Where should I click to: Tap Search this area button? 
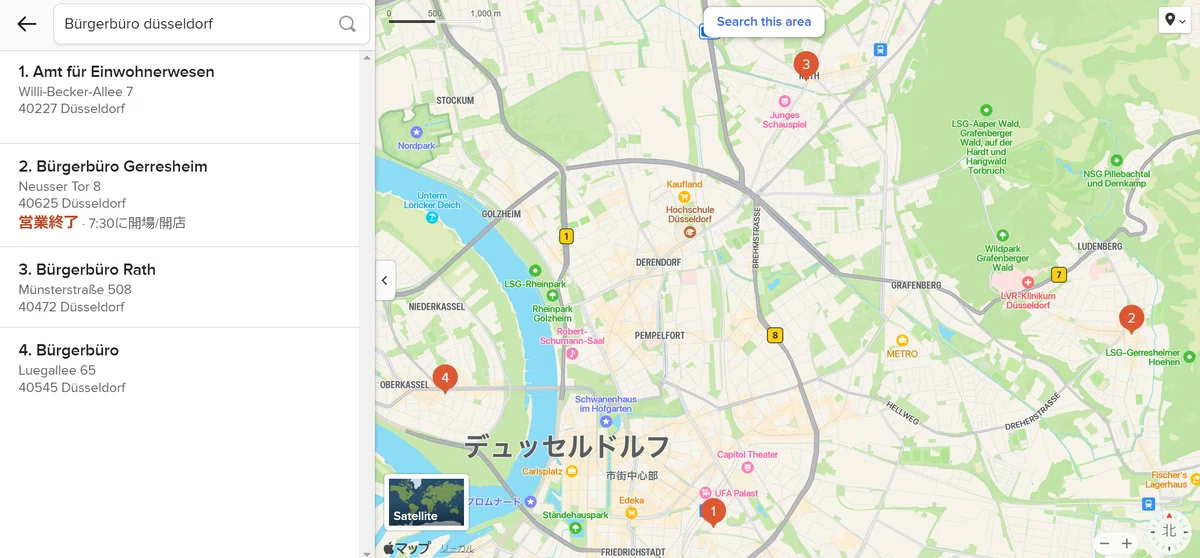764,22
